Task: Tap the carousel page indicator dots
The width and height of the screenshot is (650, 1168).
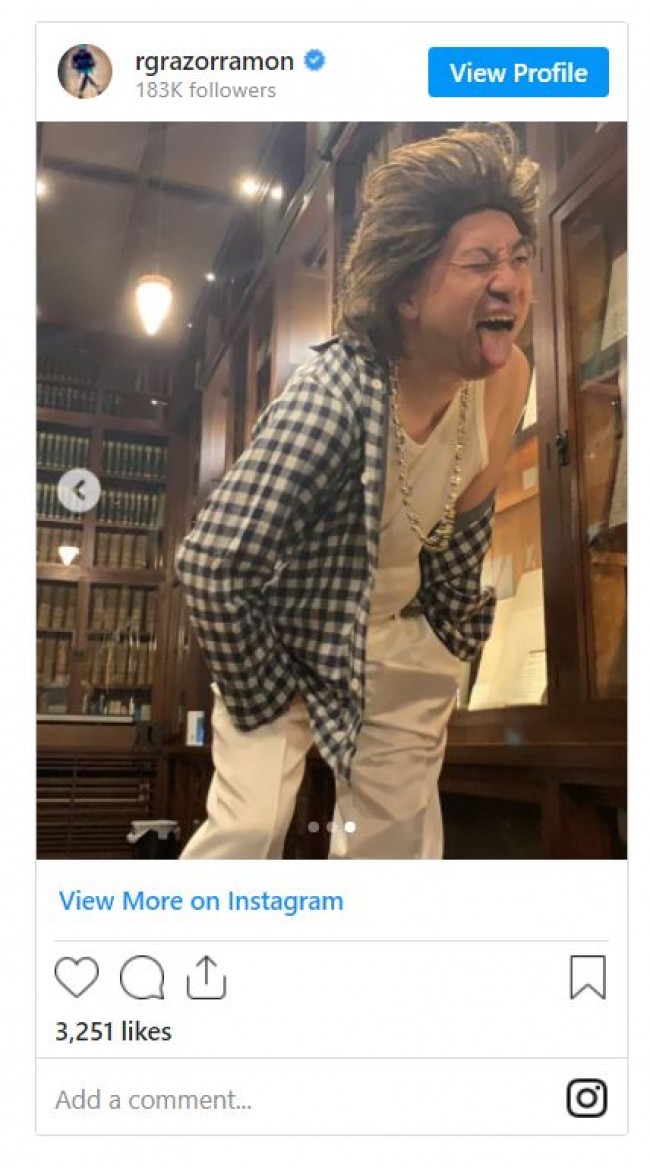Action: point(332,827)
